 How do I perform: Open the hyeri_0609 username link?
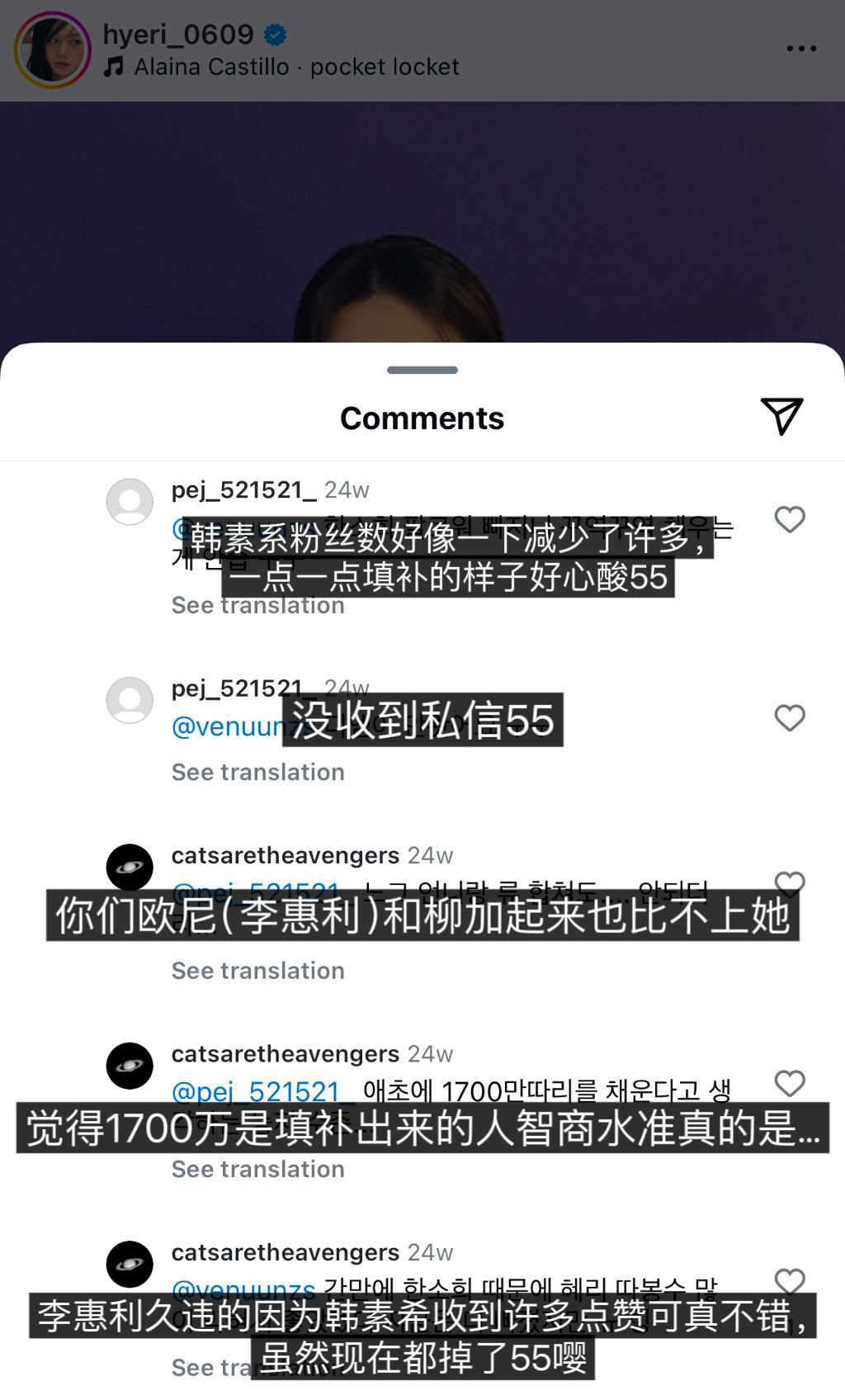(x=177, y=35)
